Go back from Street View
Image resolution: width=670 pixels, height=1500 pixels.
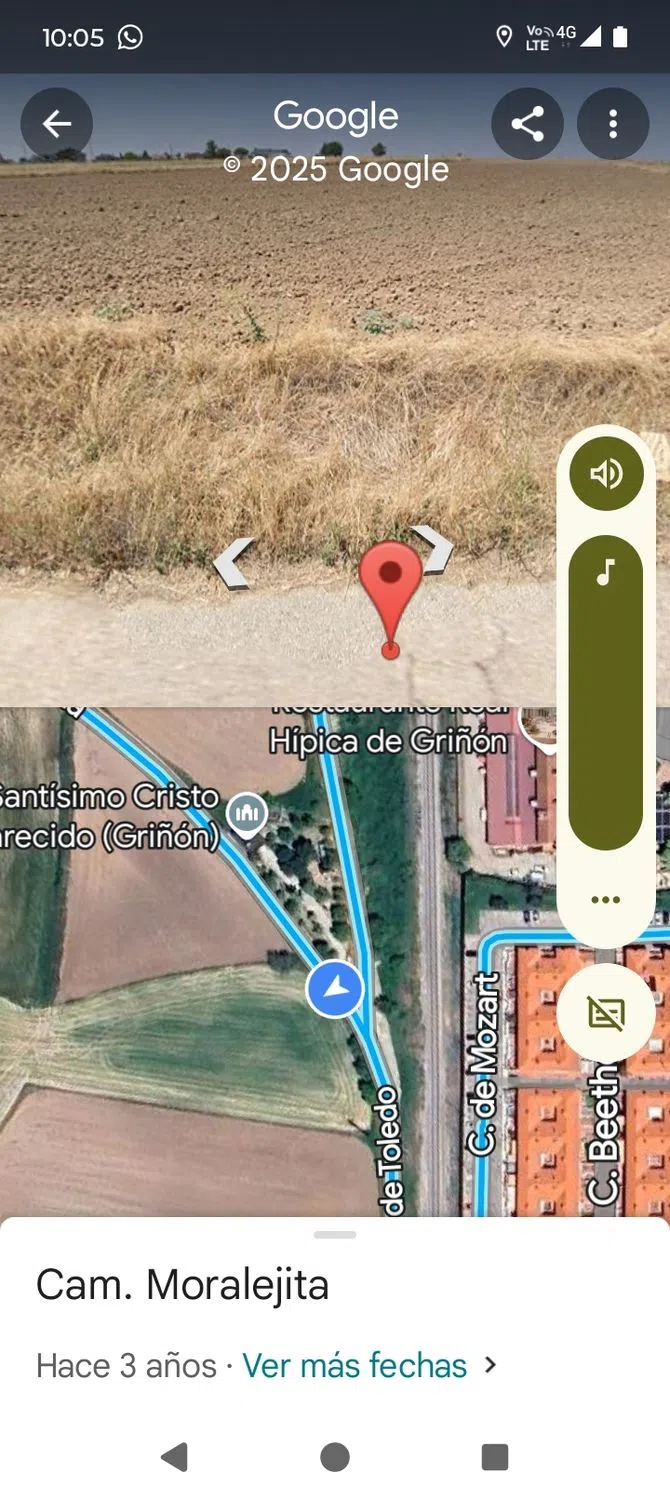coord(57,124)
